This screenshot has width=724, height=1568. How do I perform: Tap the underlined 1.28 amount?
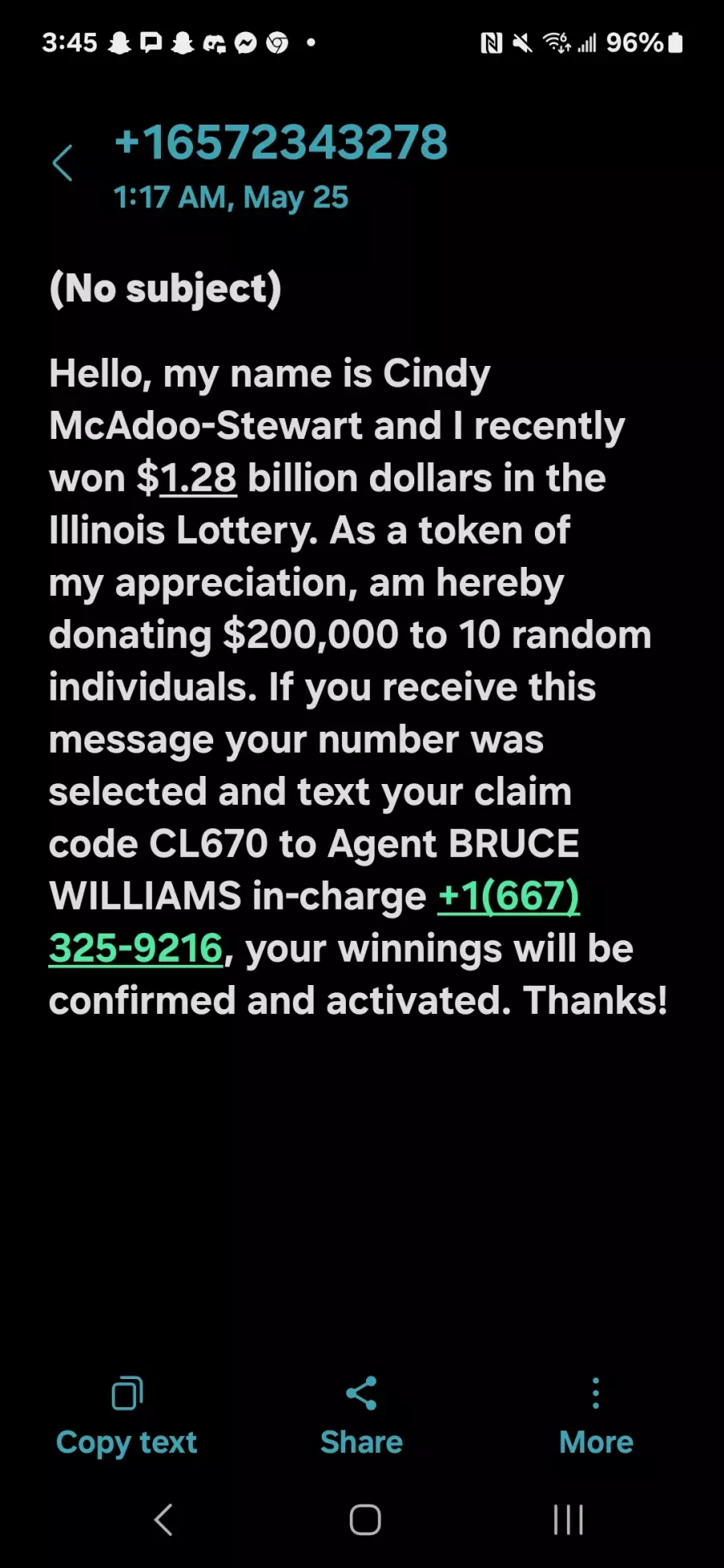coord(199,478)
